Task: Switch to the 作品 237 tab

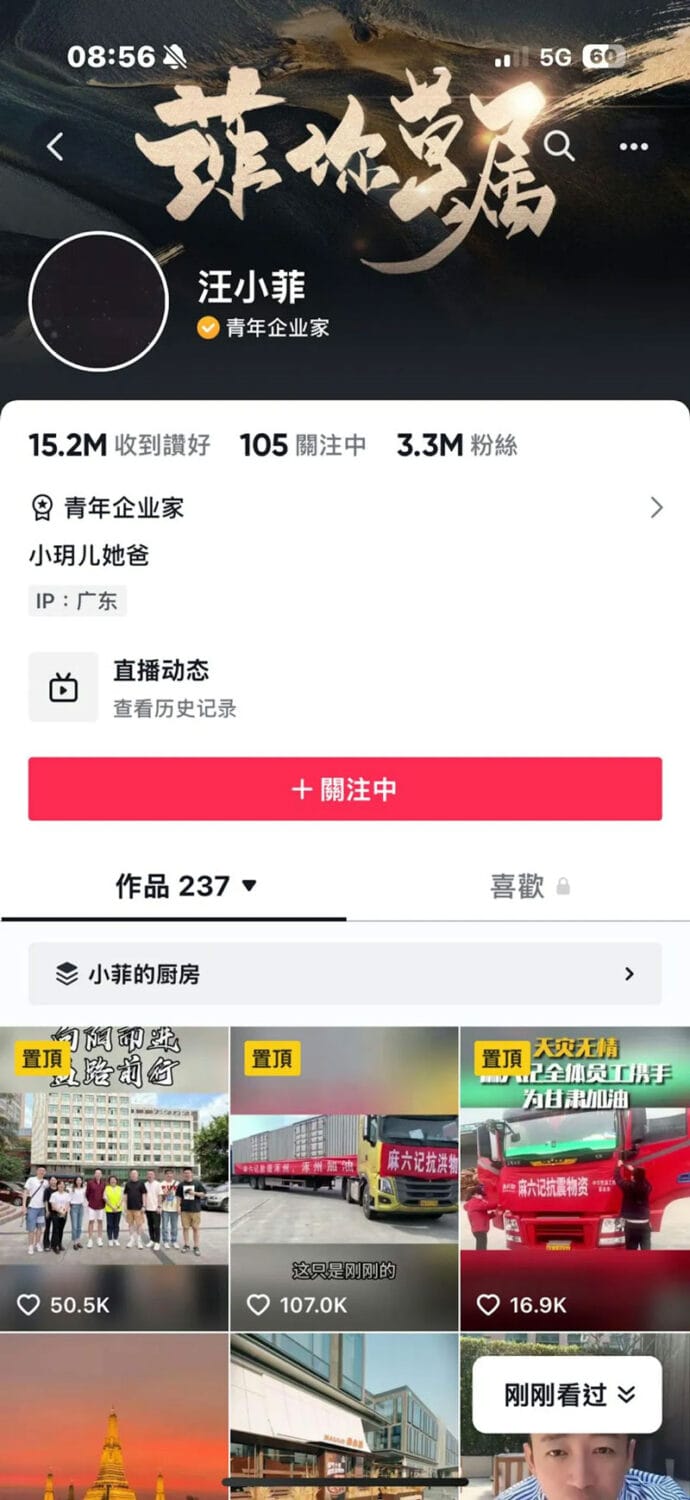Action: (x=185, y=886)
